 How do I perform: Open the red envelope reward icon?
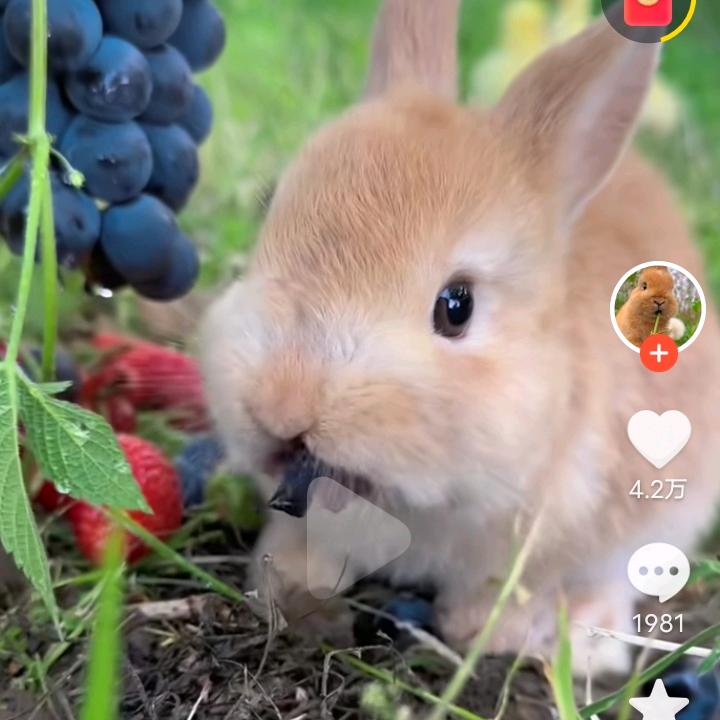tap(648, 12)
